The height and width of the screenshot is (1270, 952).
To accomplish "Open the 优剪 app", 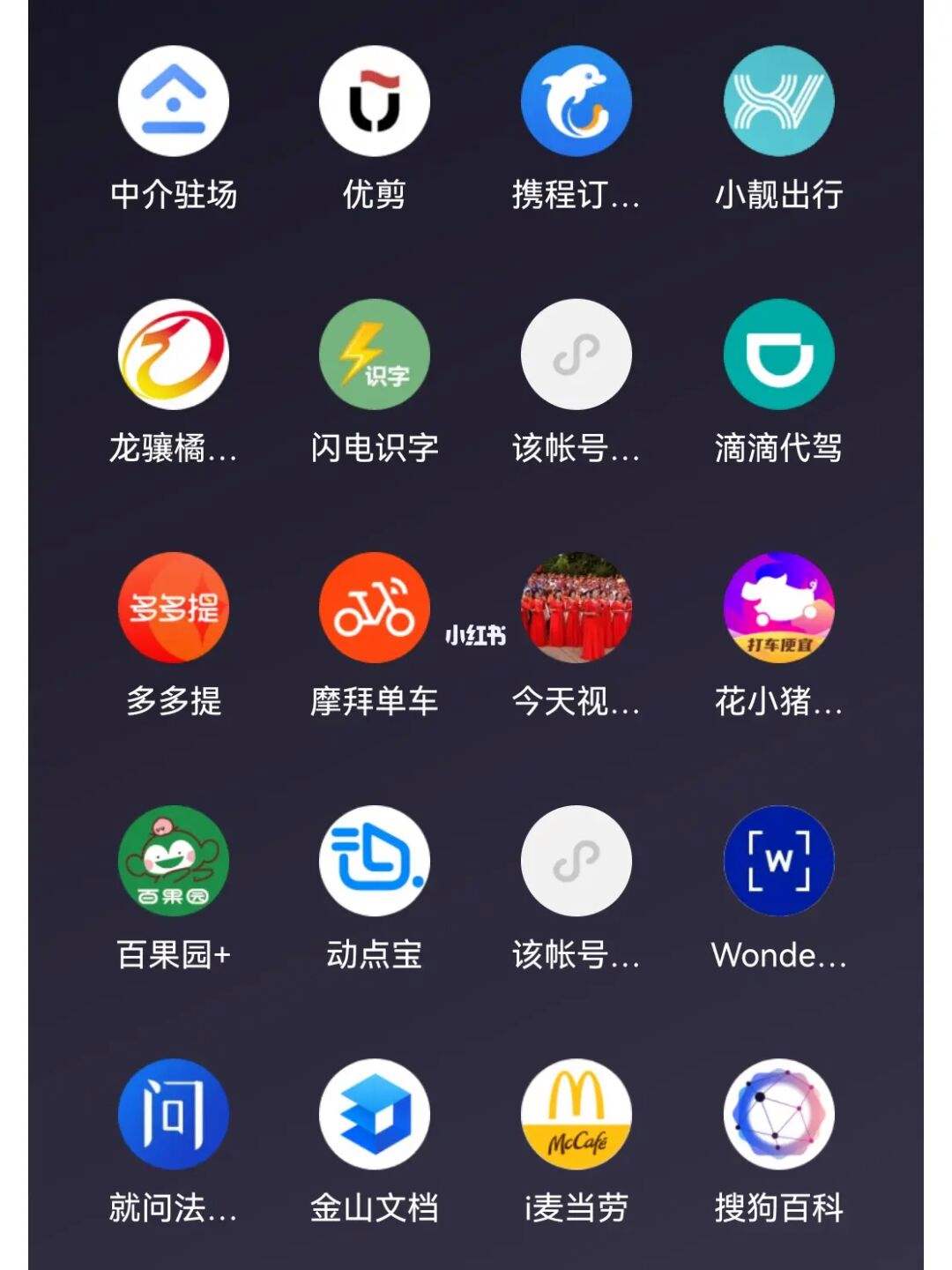I will (374, 101).
